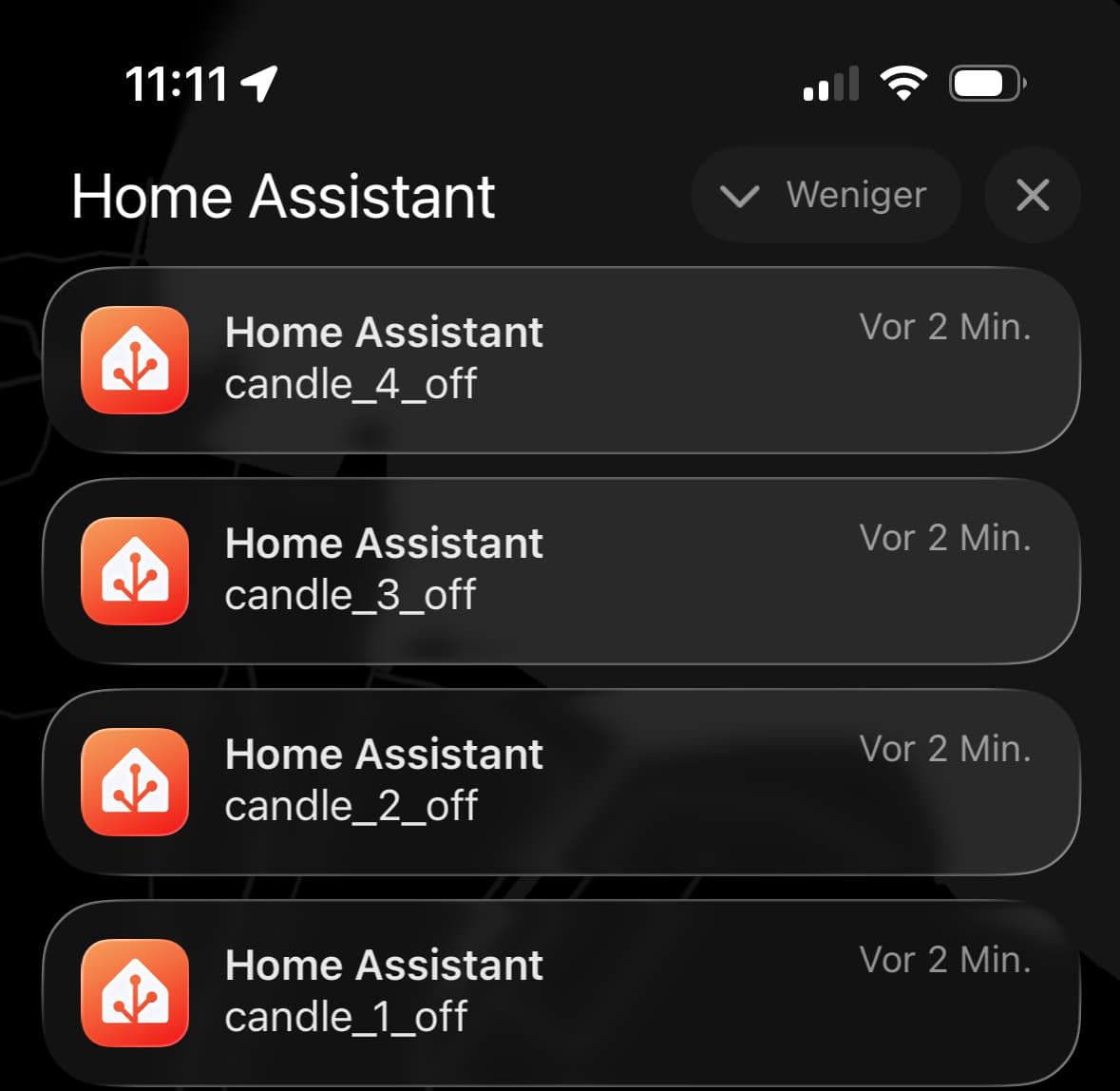Viewport: 1120px width, 1091px height.
Task: Collapse the notification stack with Weniger
Action: tap(825, 195)
